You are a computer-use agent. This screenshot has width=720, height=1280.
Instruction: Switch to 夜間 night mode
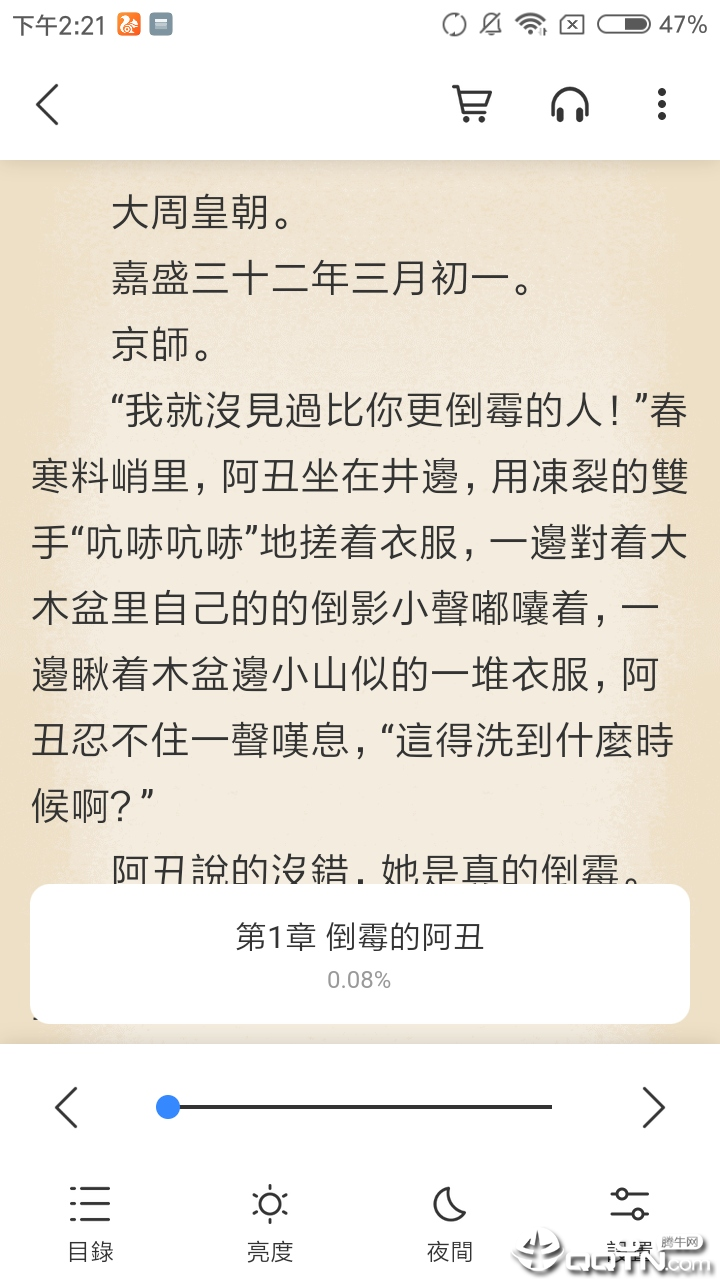pos(449,1222)
